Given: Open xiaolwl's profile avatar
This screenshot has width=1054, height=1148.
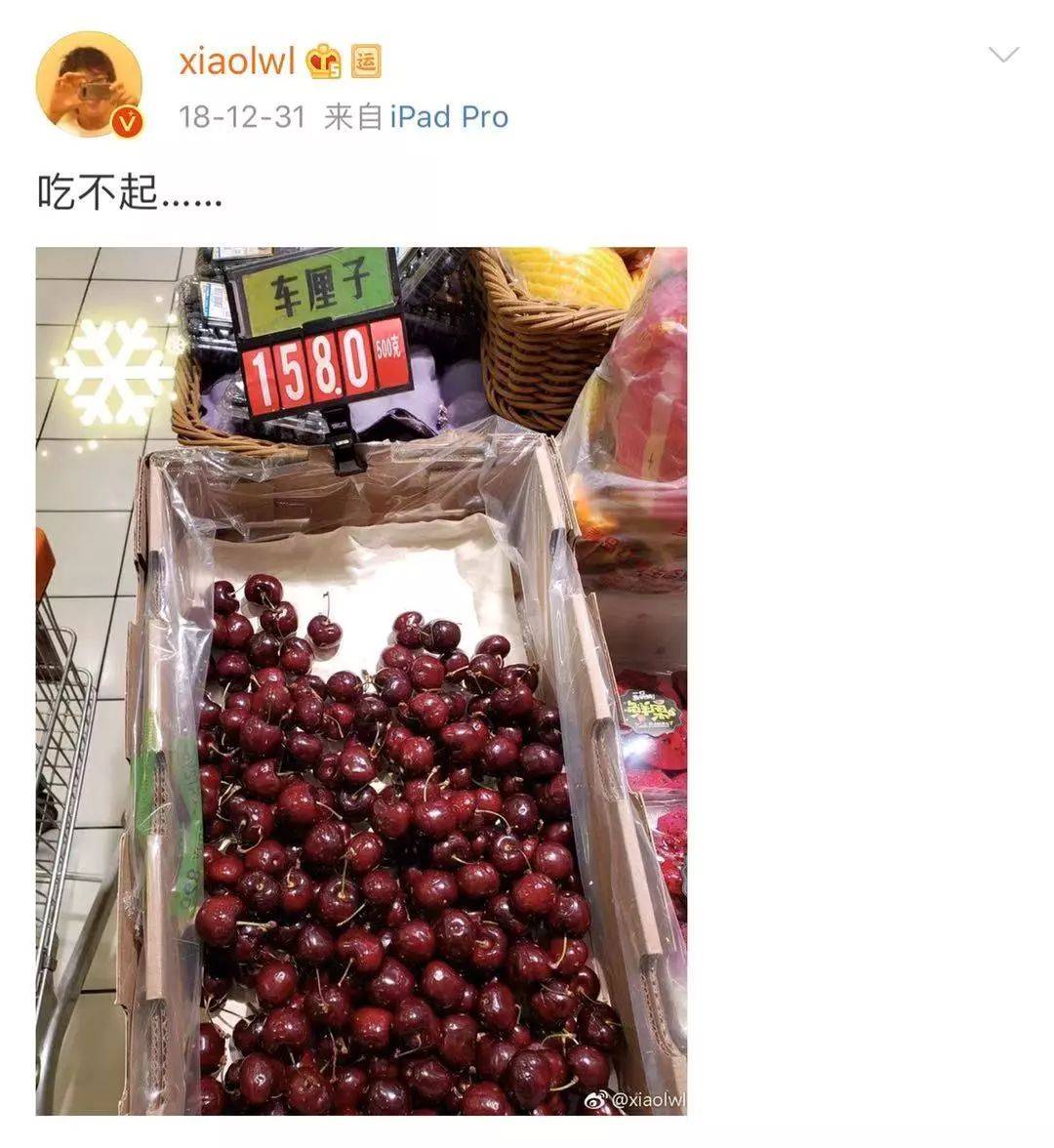Looking at the screenshot, I should point(89,84).
